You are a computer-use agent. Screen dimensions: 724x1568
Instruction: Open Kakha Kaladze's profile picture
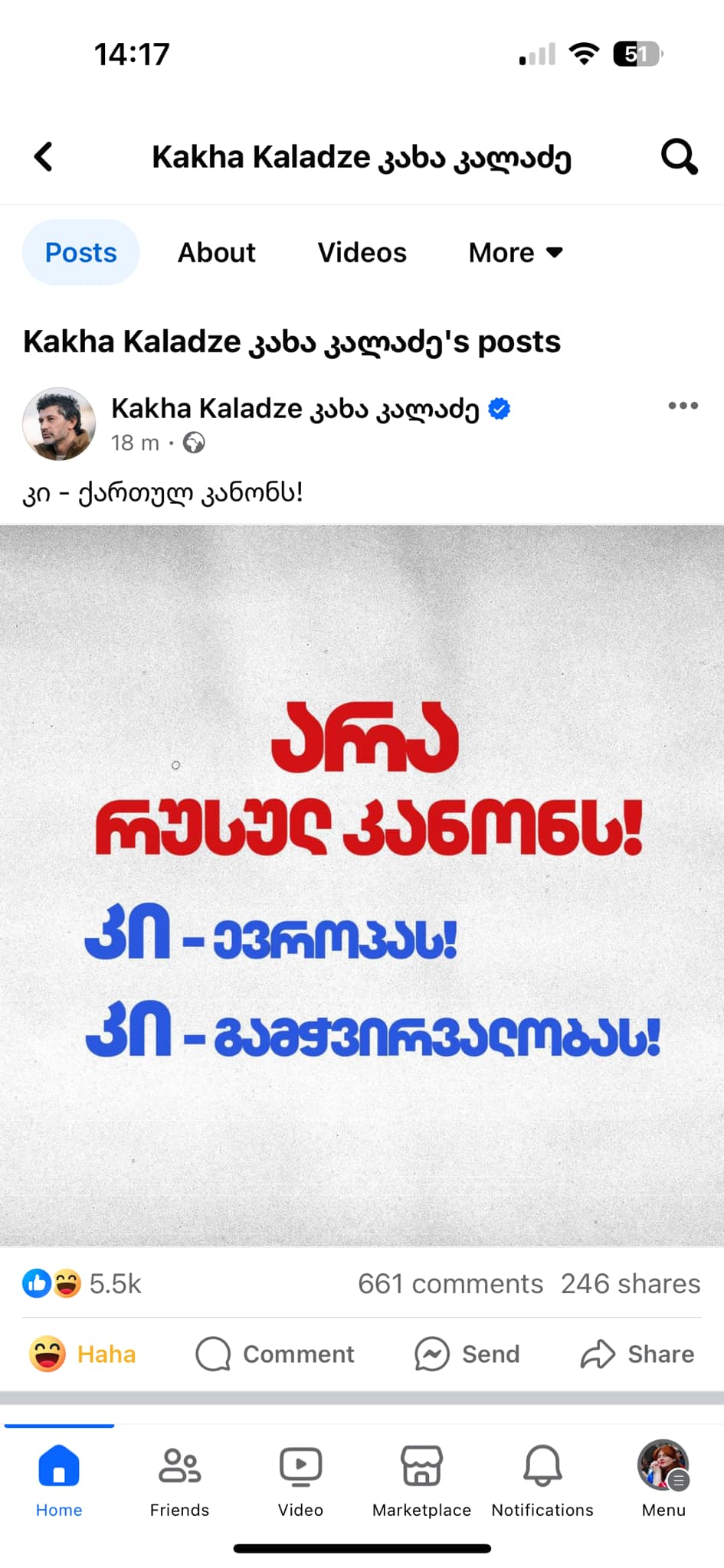[x=59, y=423]
